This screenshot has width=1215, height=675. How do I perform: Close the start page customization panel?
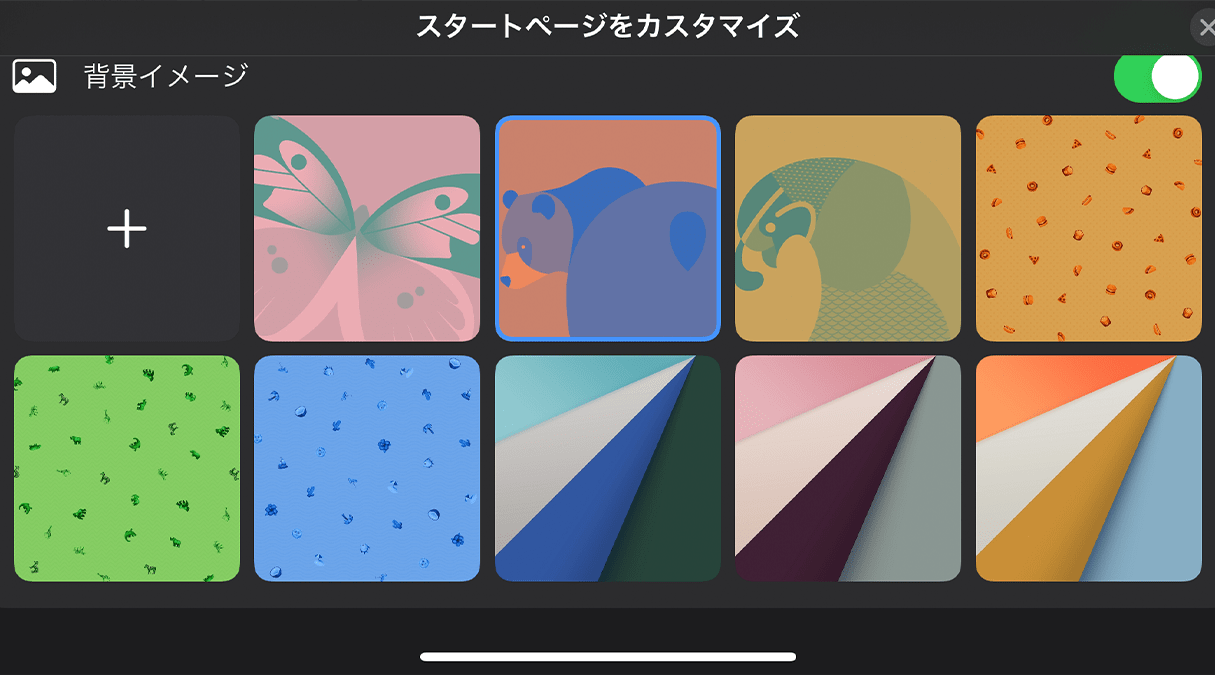(x=1204, y=27)
